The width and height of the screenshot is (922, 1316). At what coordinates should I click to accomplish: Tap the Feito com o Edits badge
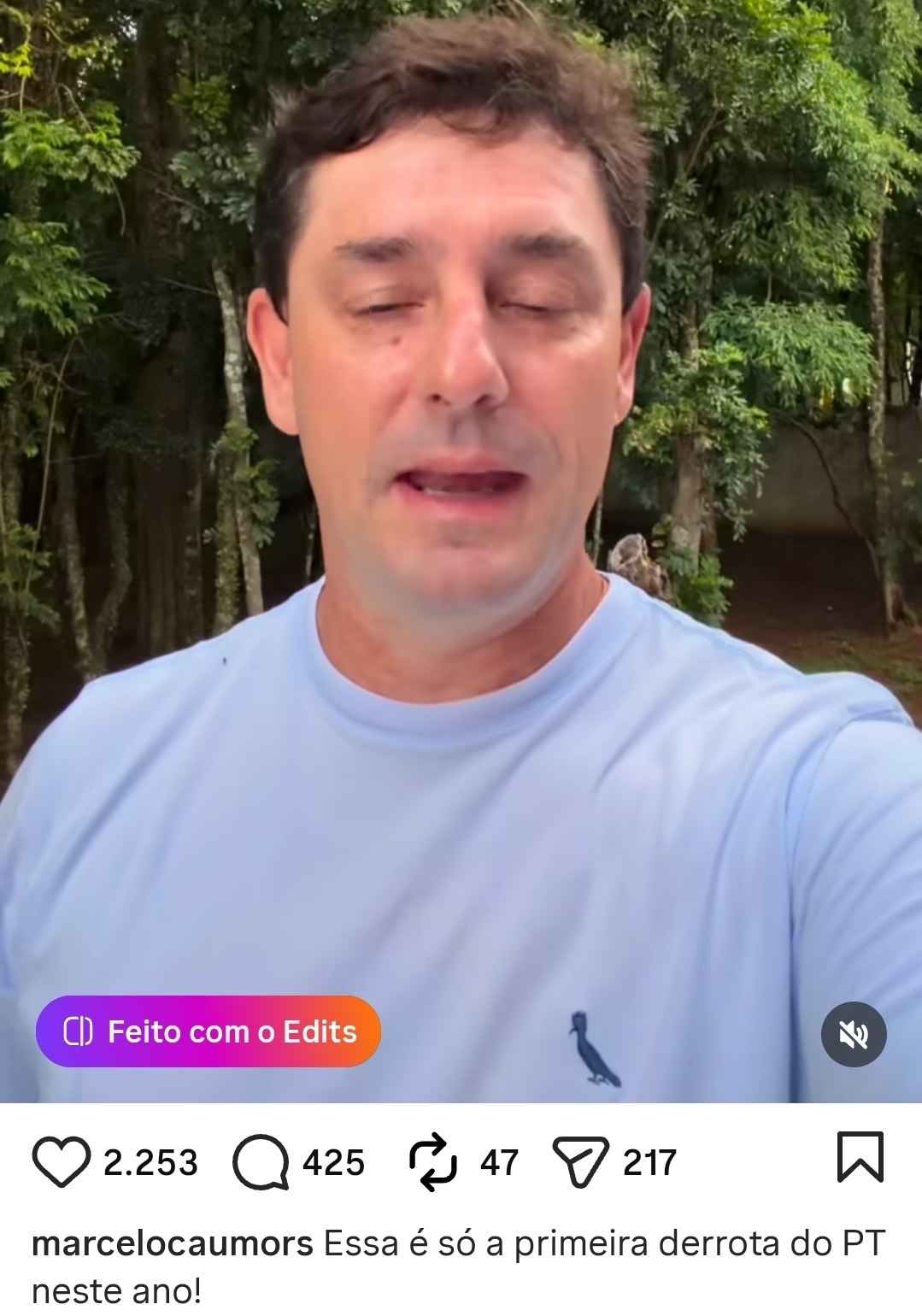point(208,1032)
